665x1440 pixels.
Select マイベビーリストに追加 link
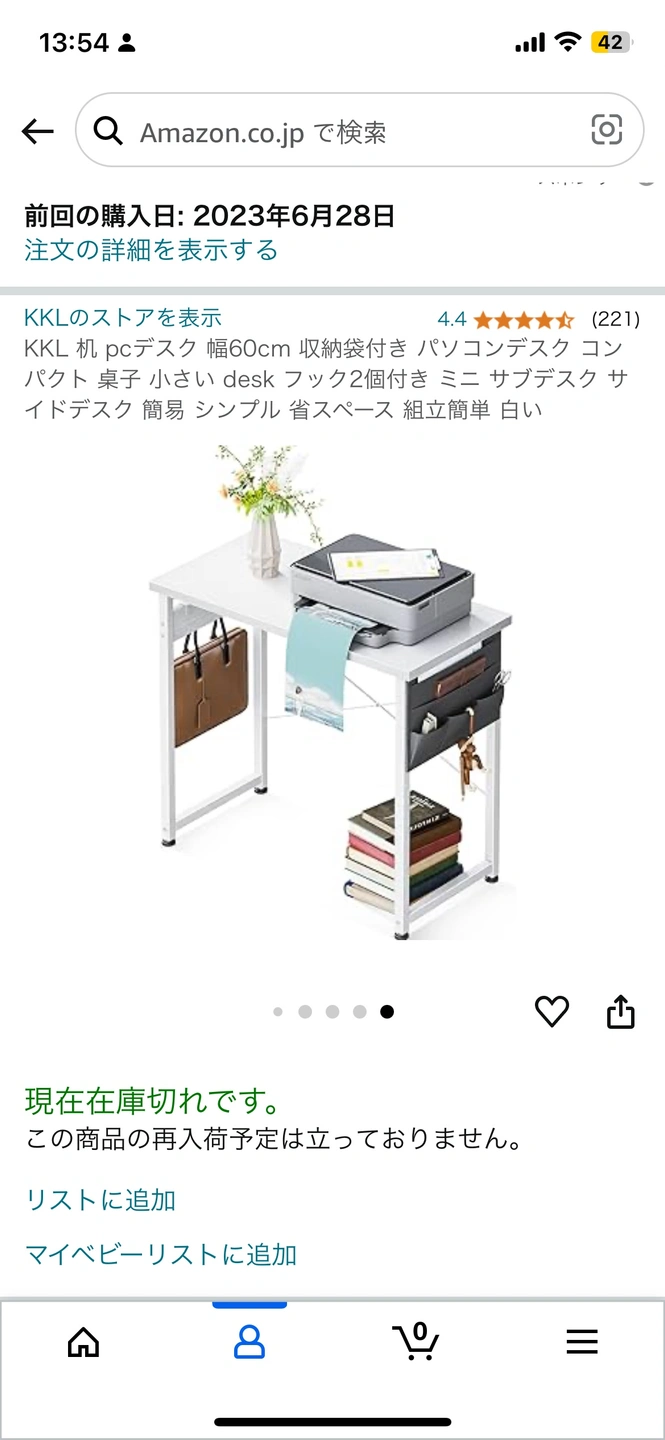tap(161, 1254)
